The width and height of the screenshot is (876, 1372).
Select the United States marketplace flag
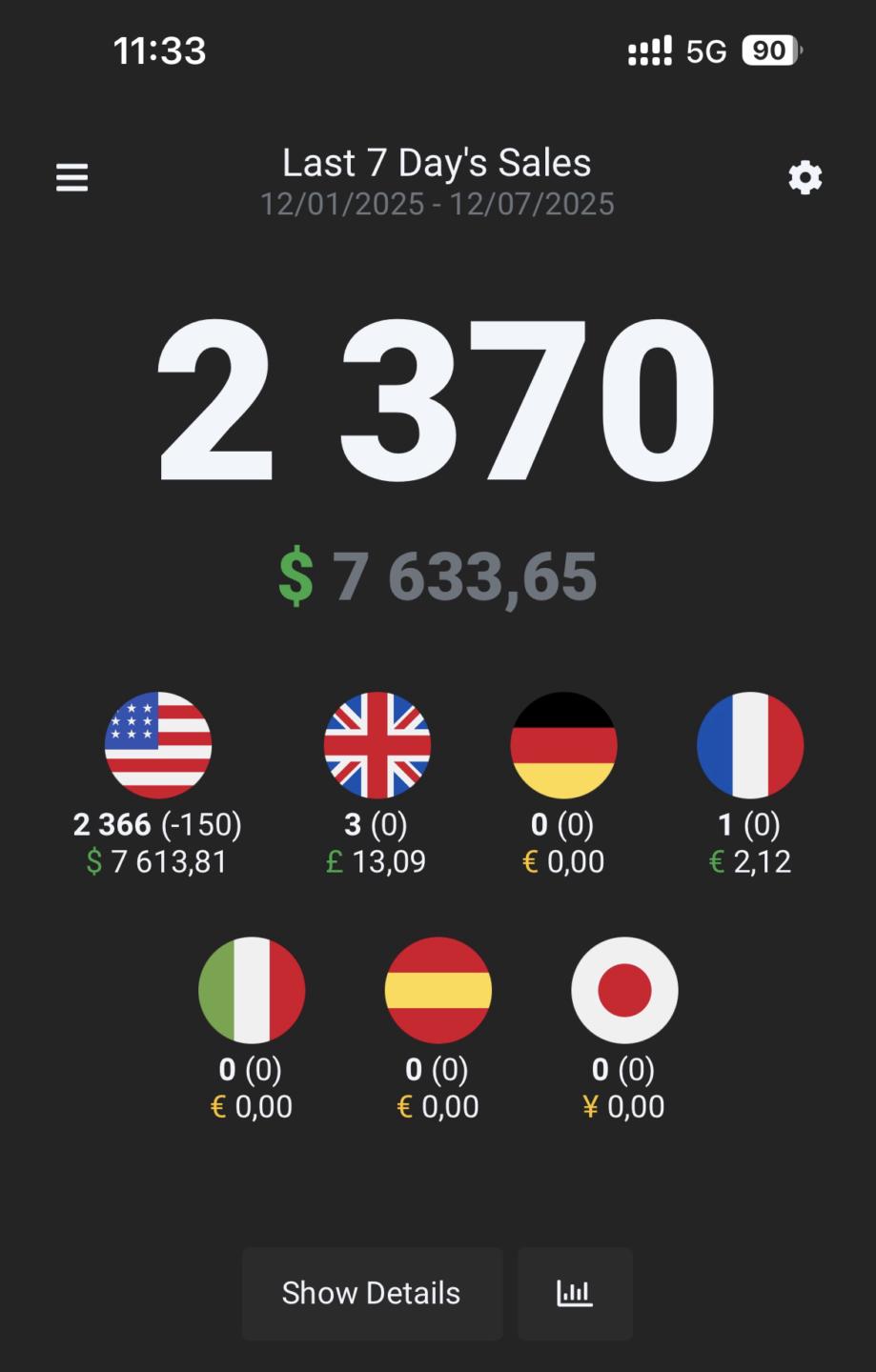coord(158,745)
